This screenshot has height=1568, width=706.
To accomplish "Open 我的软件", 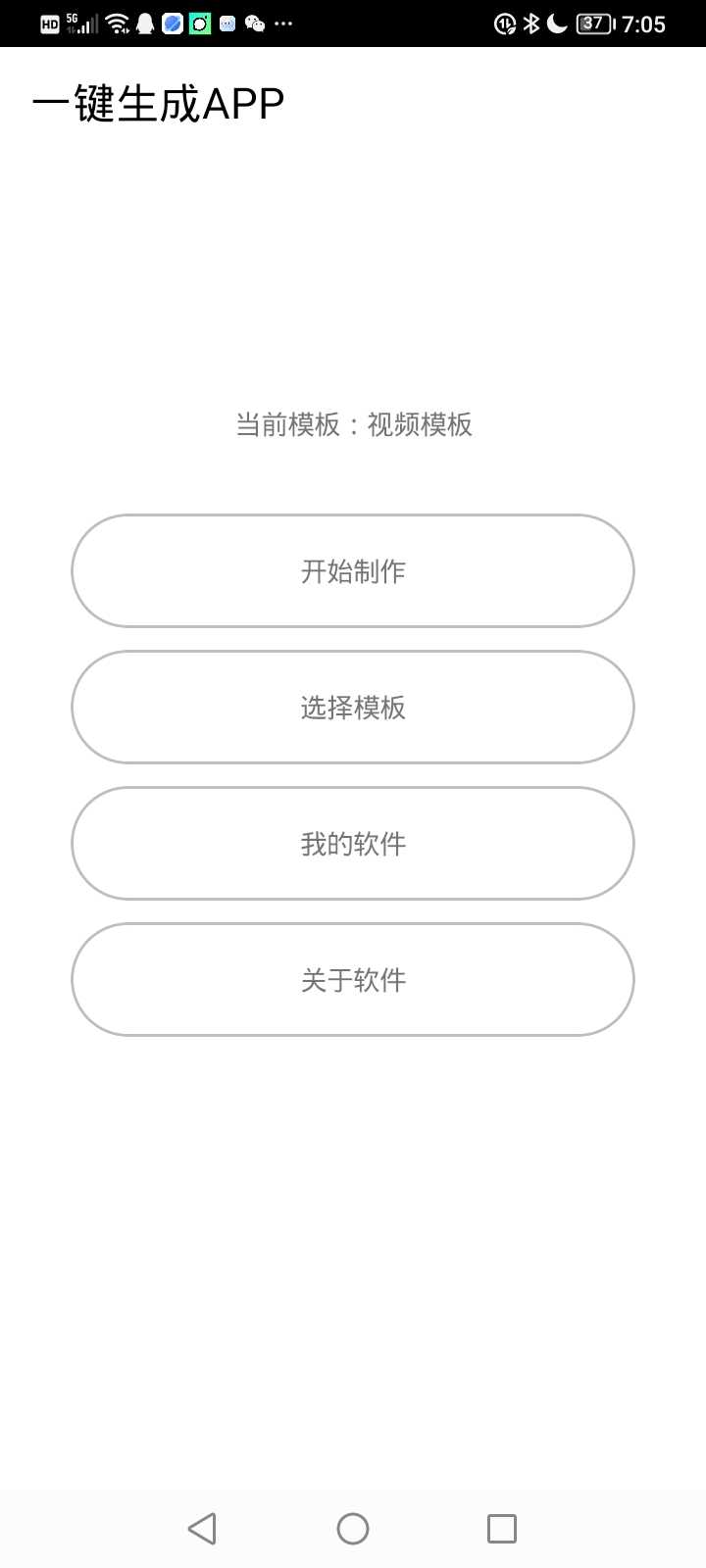I will pyautogui.click(x=353, y=843).
